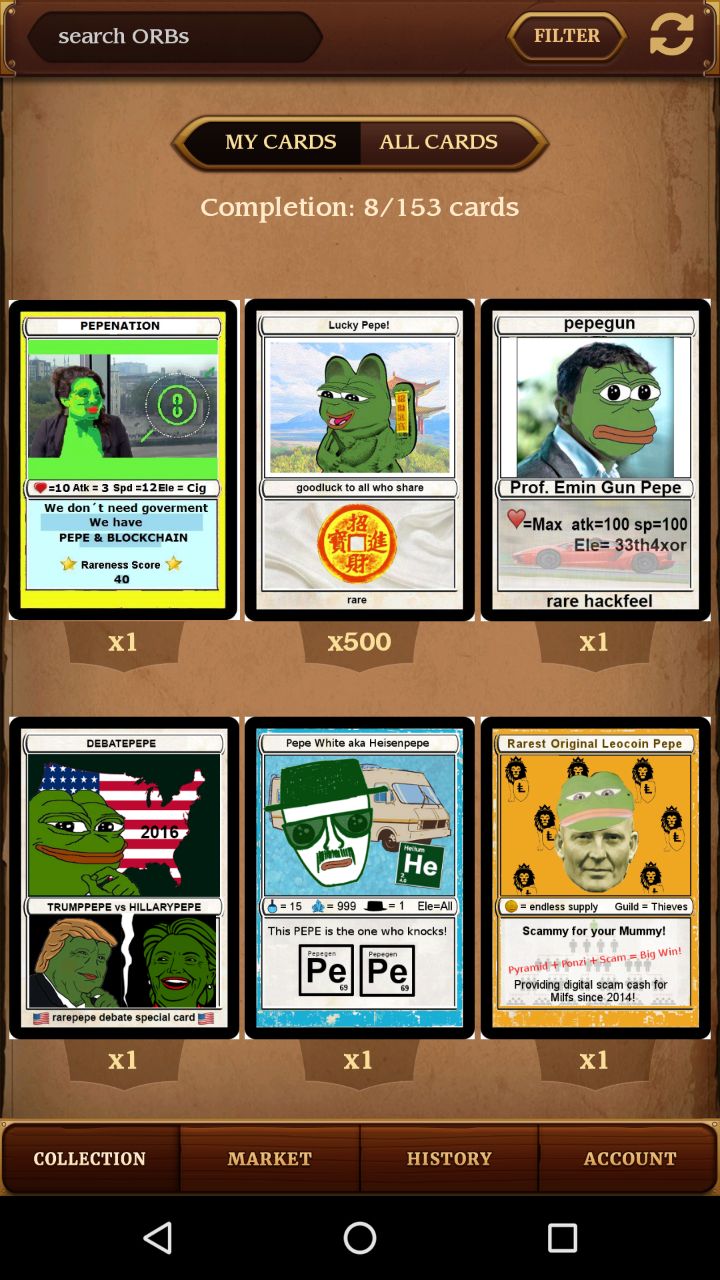
Task: View the Lucky Pepe card
Action: [360, 460]
